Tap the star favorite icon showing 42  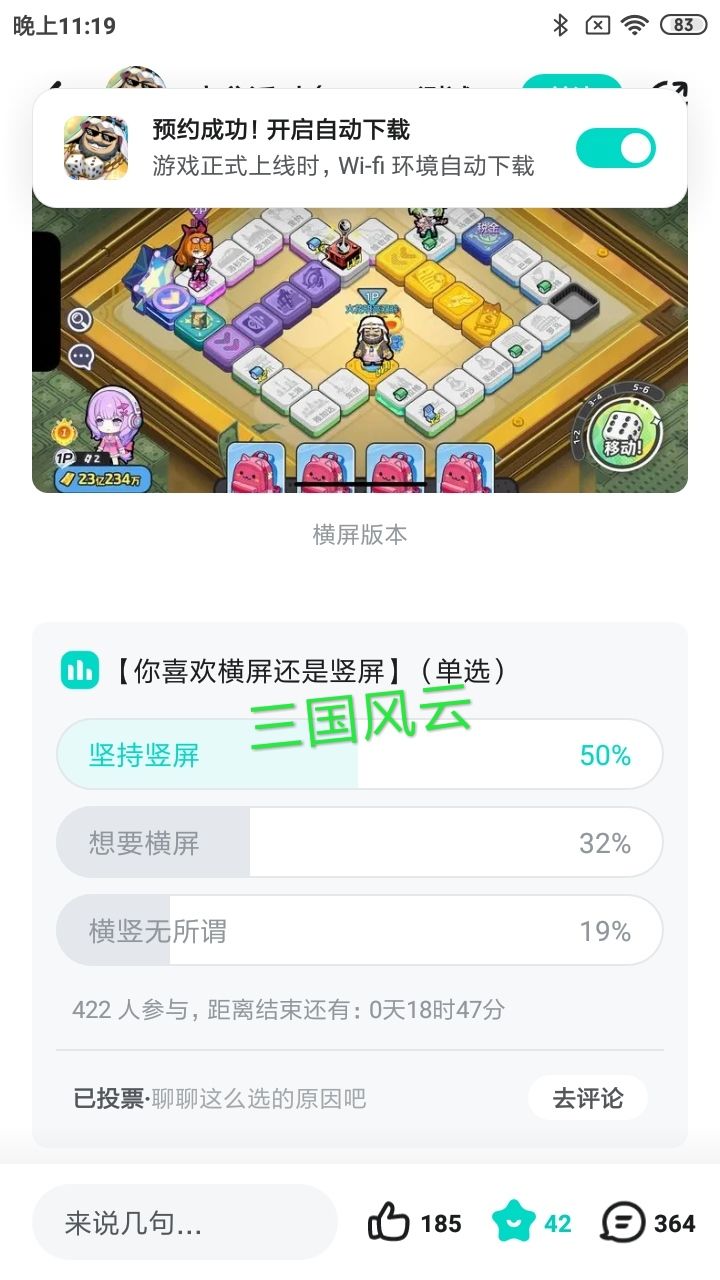click(513, 1221)
